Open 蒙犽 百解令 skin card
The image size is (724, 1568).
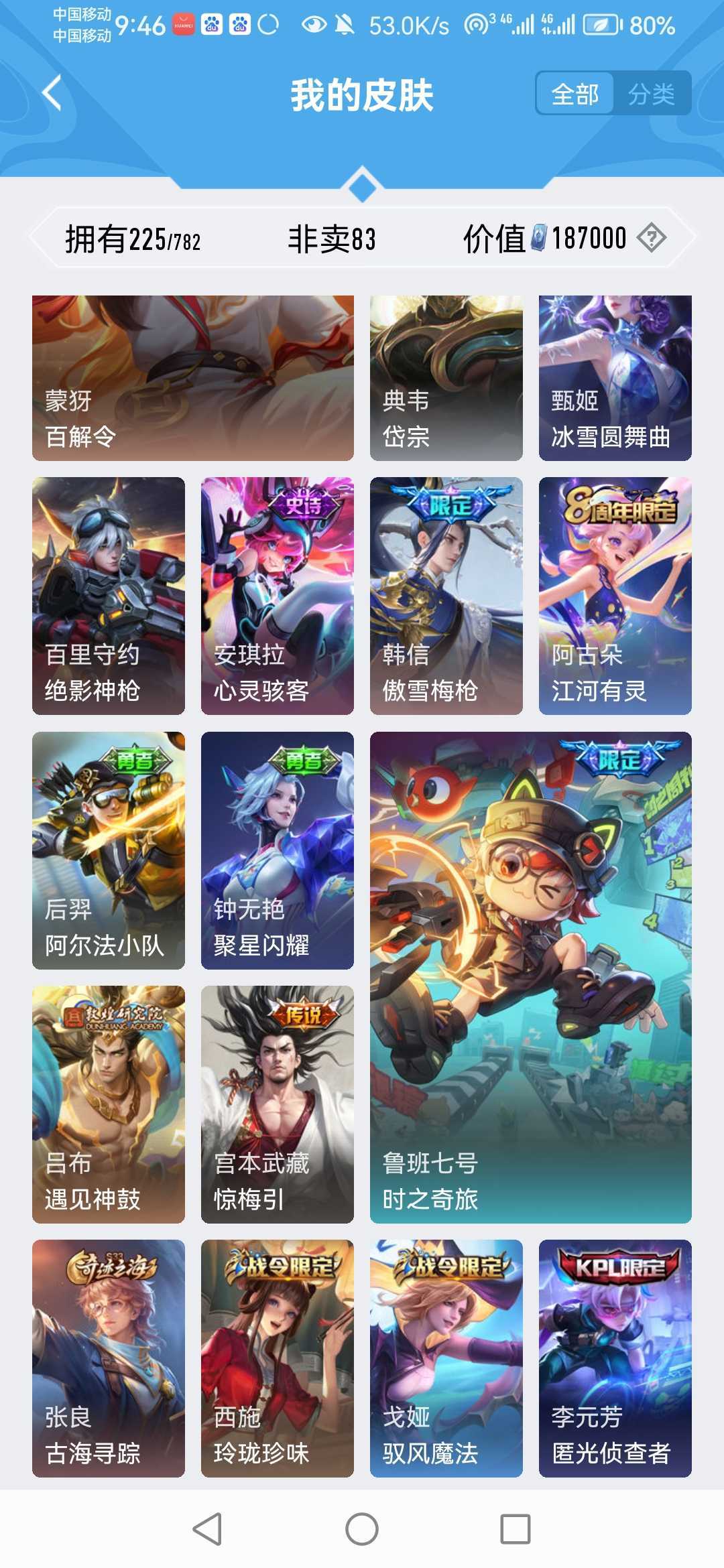192,378
